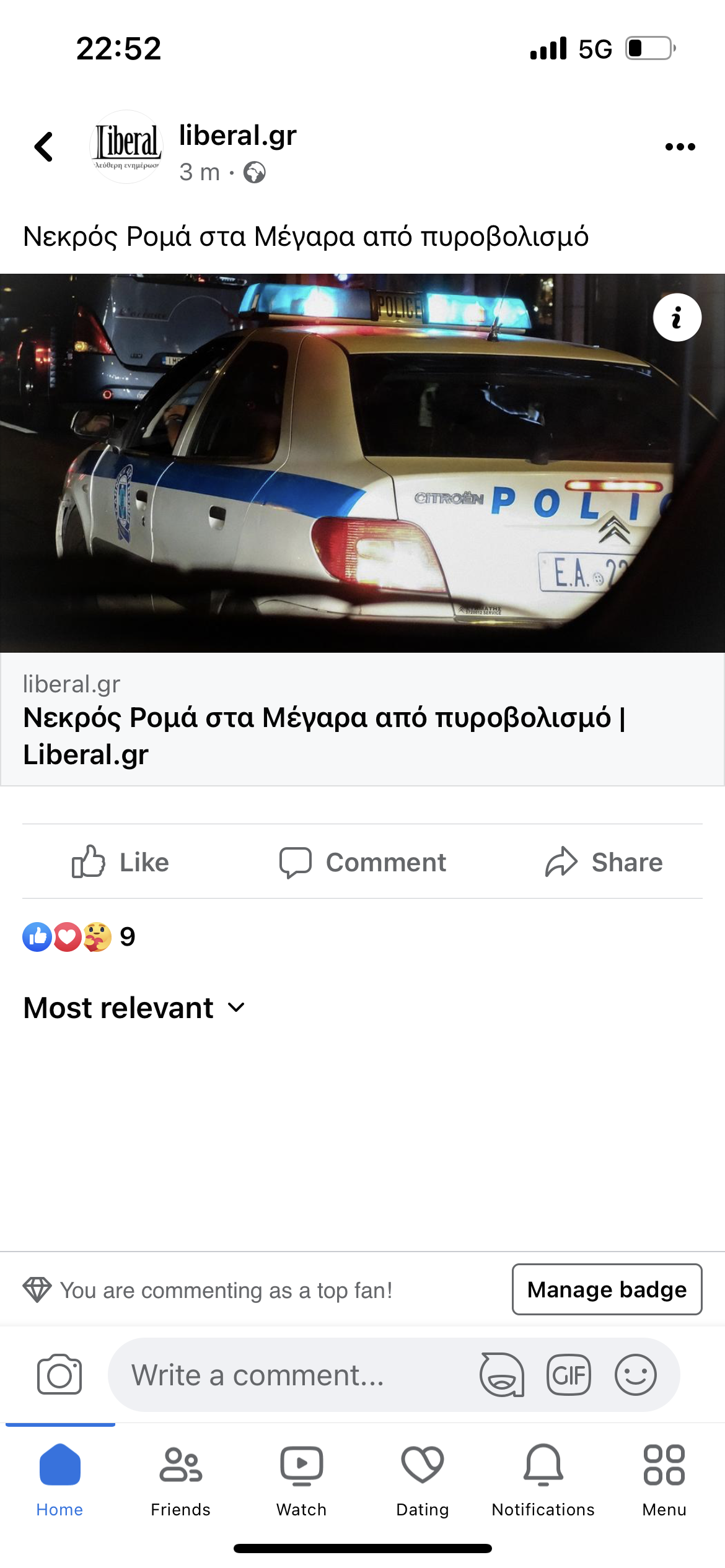Image resolution: width=725 pixels, height=1568 pixels.
Task: Switch to the Watch tab
Action: 301,1480
